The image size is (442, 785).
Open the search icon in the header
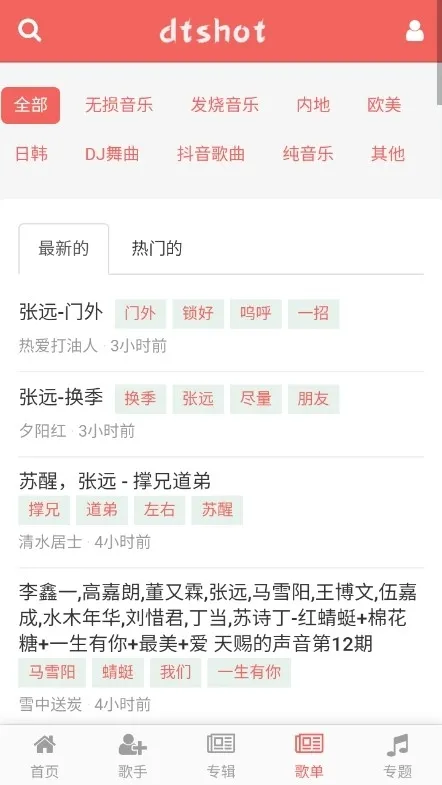coord(30,31)
